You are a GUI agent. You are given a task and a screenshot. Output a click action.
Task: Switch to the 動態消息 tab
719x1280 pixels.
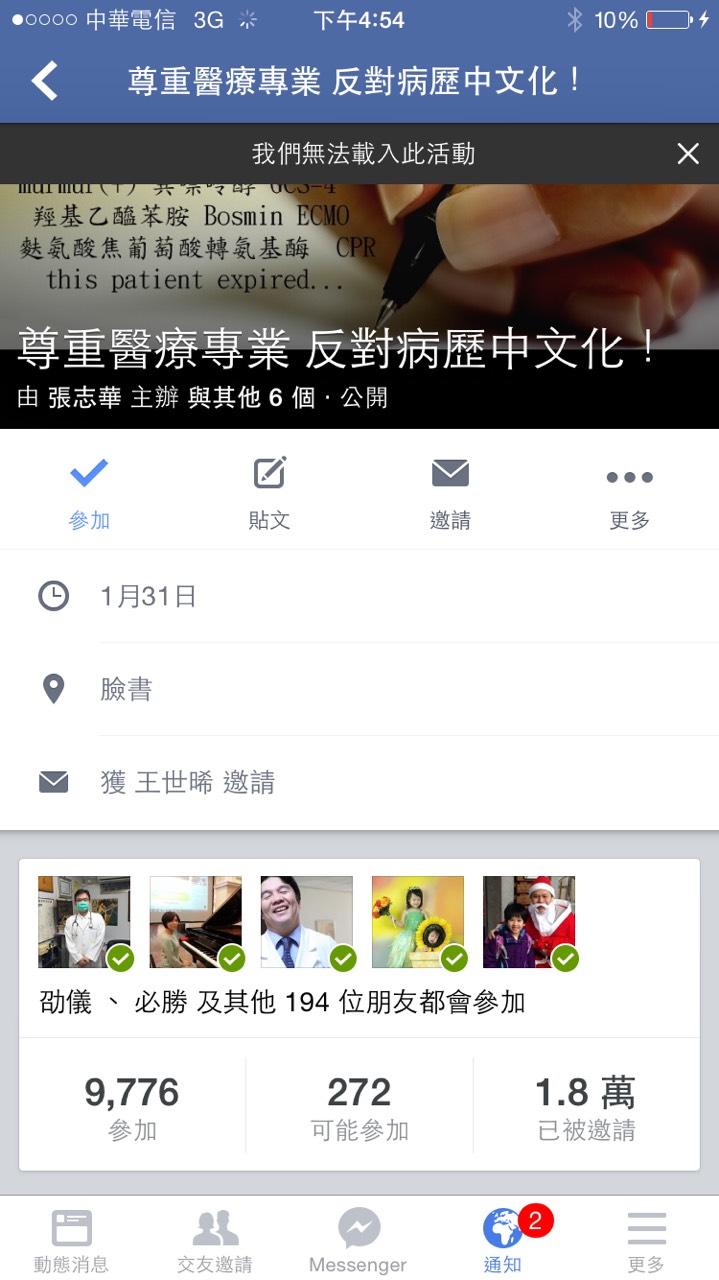[x=72, y=1240]
